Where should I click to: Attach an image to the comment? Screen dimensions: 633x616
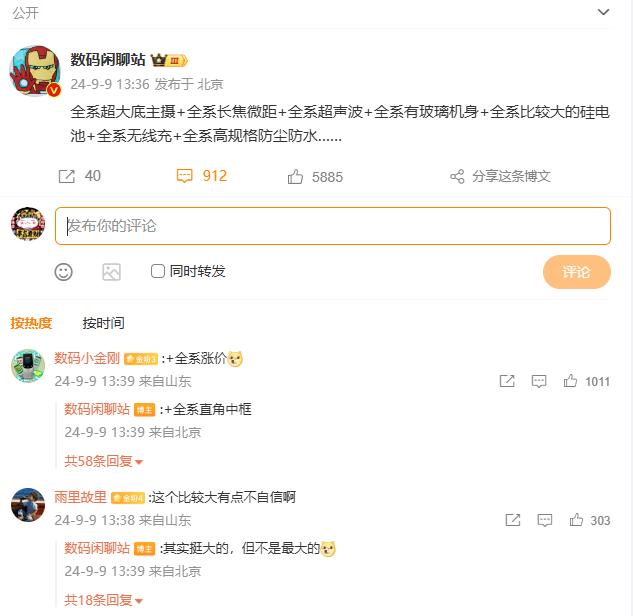111,271
